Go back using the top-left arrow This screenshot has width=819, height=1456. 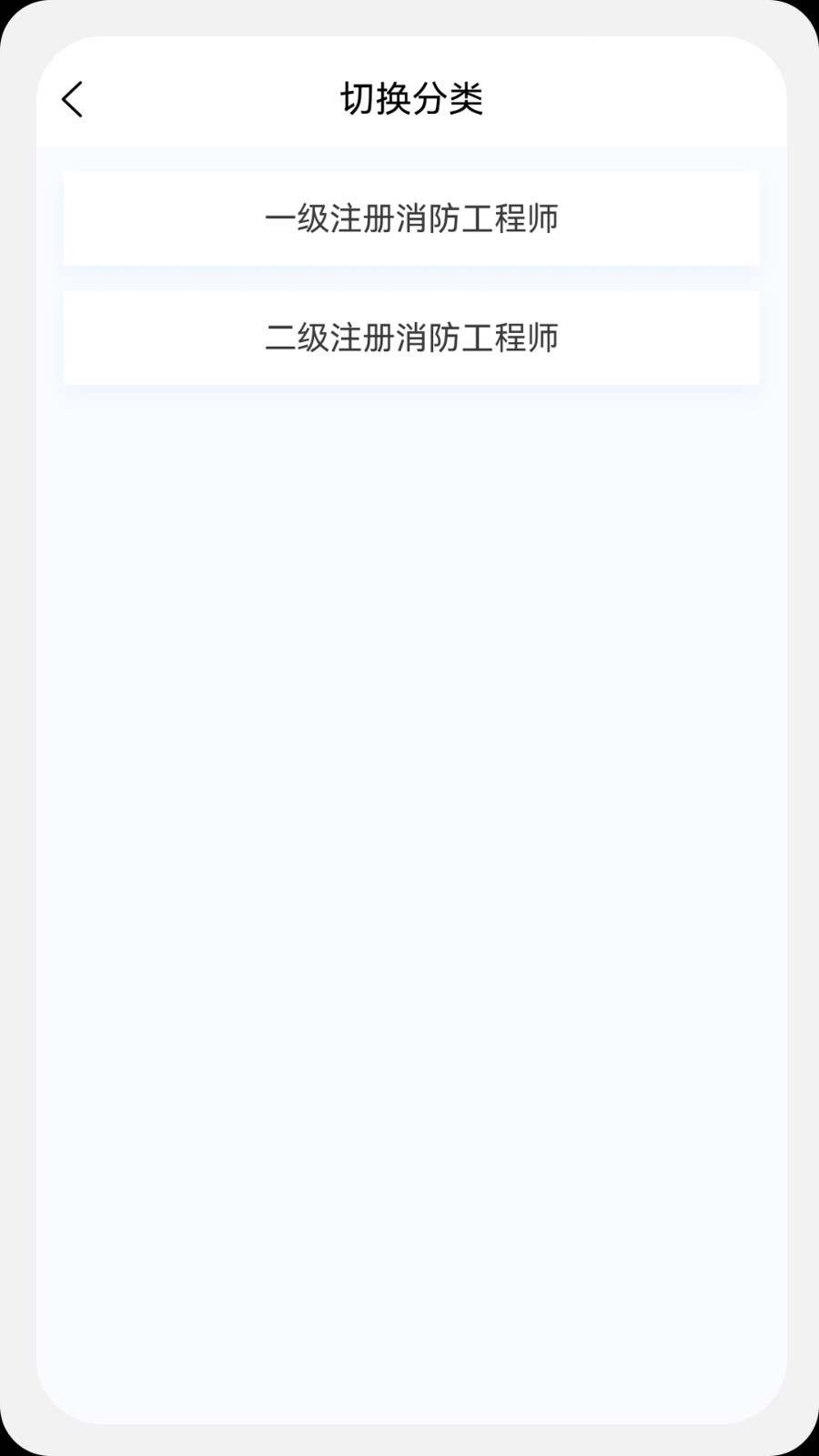(x=73, y=99)
